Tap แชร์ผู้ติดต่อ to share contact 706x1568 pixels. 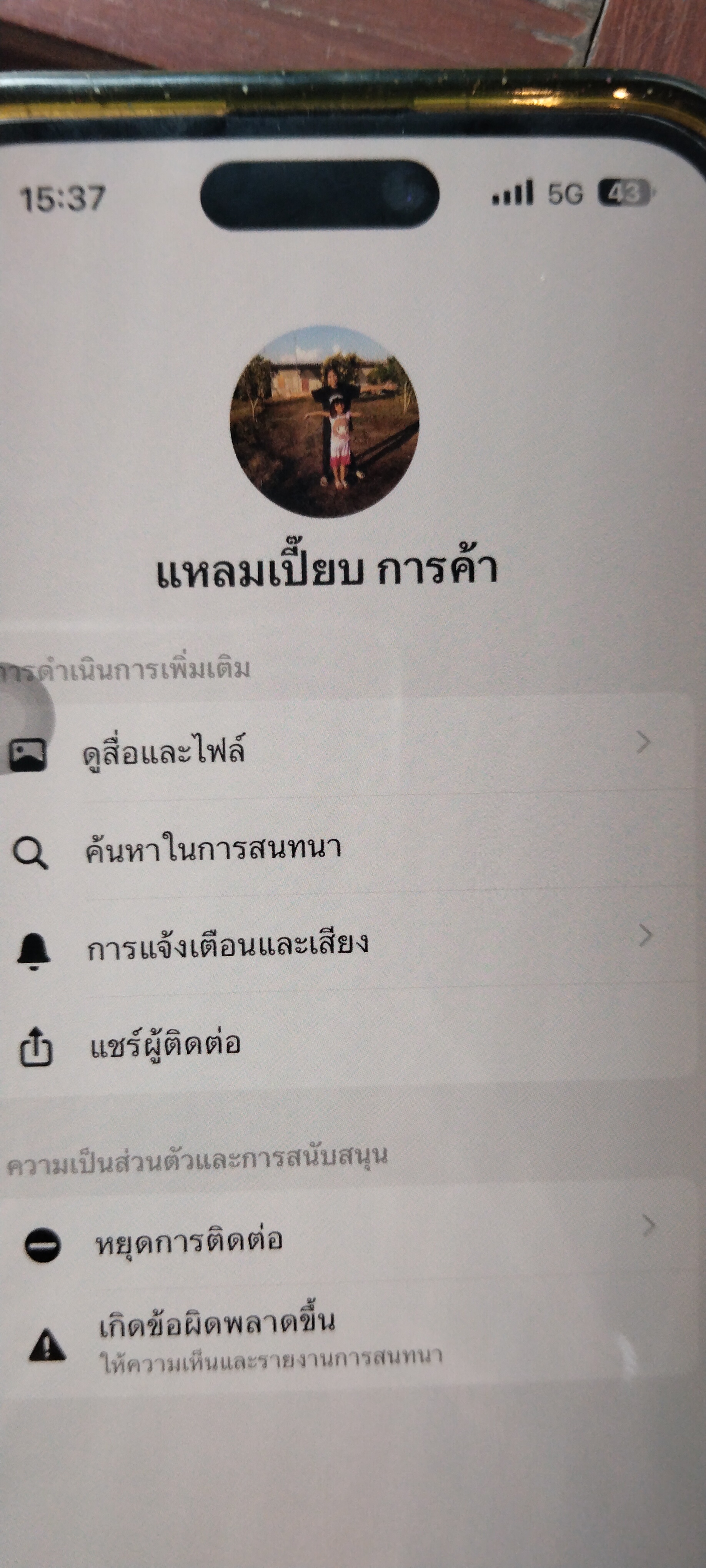(166, 1043)
